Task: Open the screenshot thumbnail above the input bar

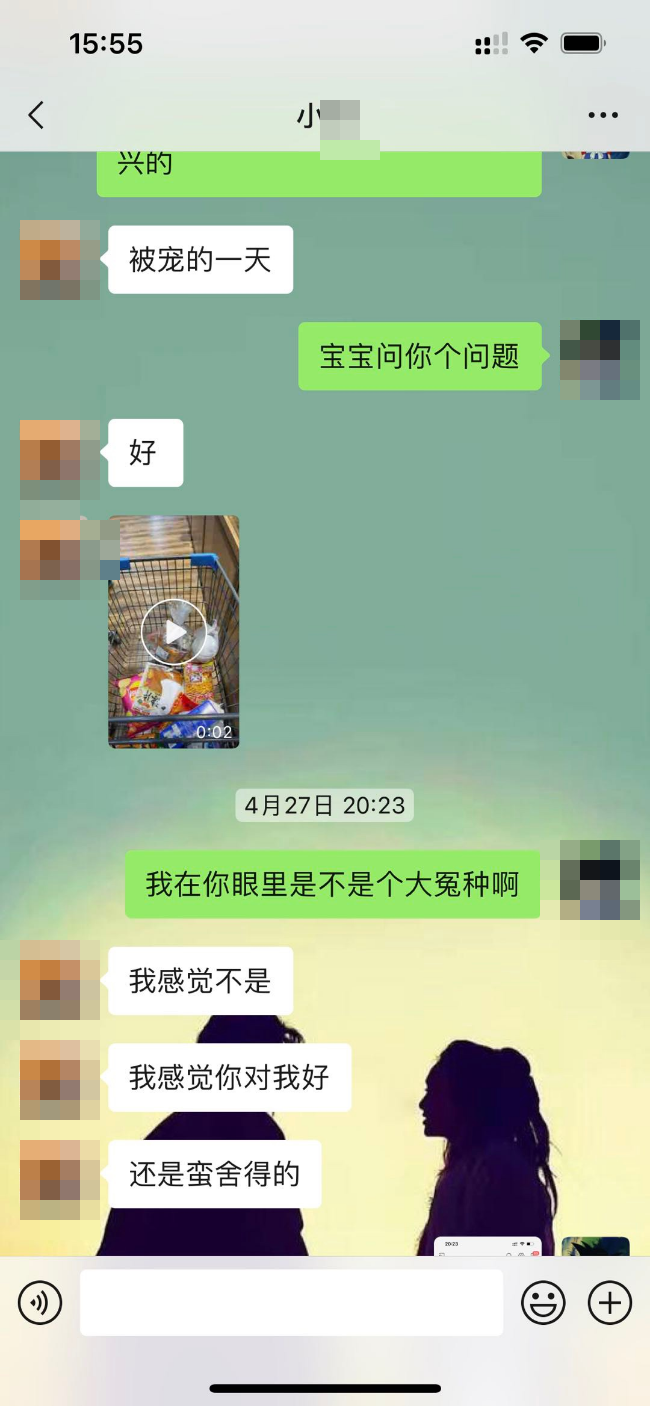Action: pos(488,1246)
